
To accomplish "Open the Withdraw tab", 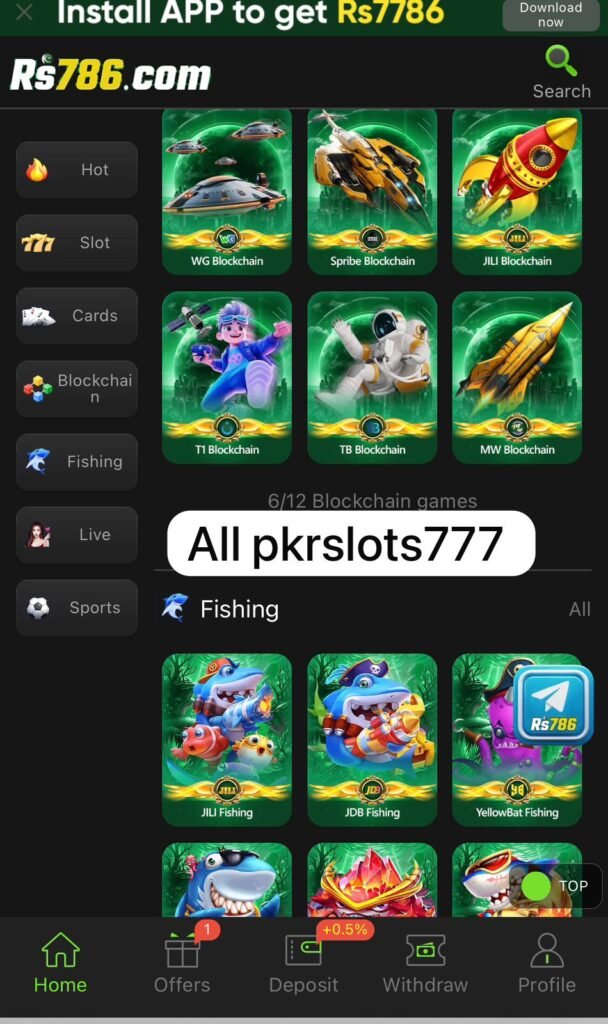I will [x=425, y=964].
